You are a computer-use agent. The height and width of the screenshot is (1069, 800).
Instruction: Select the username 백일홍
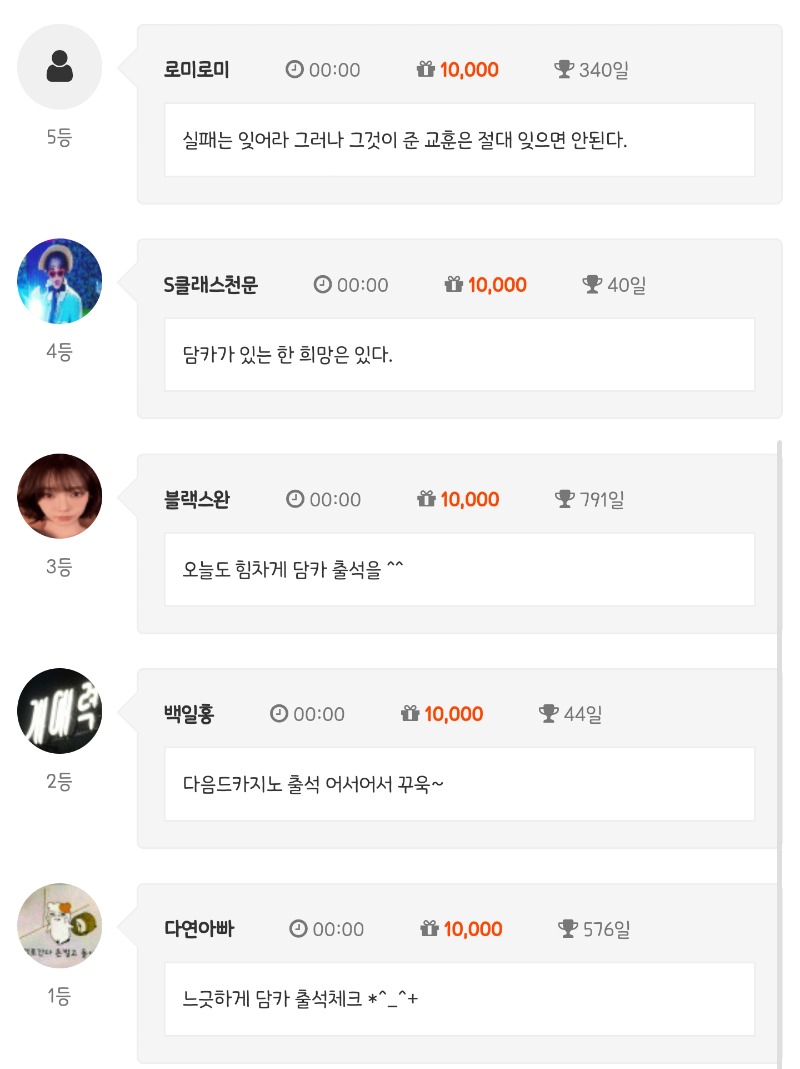click(188, 714)
